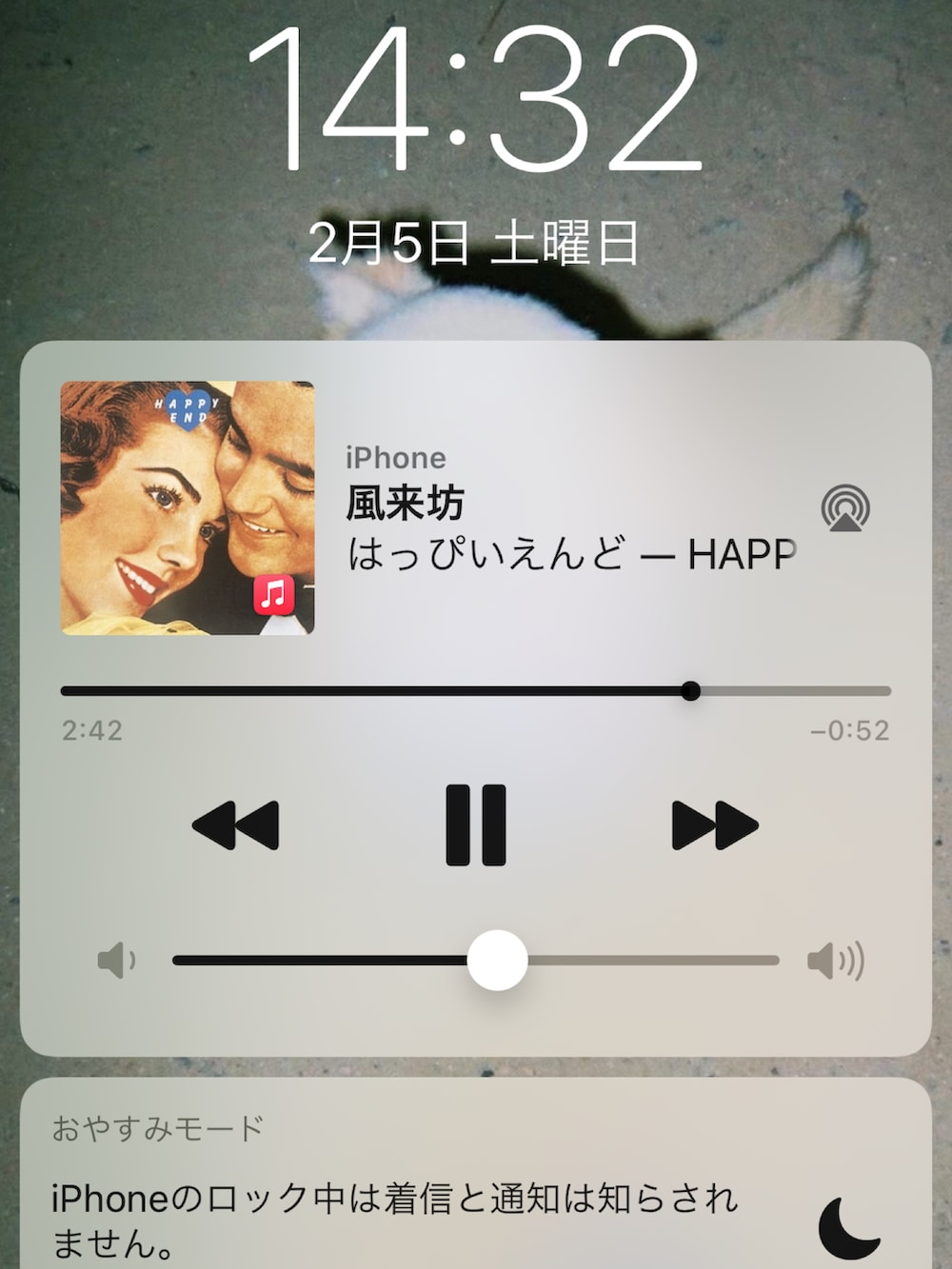Open the AirPlay output picker
The image size is (952, 1269).
[x=845, y=508]
